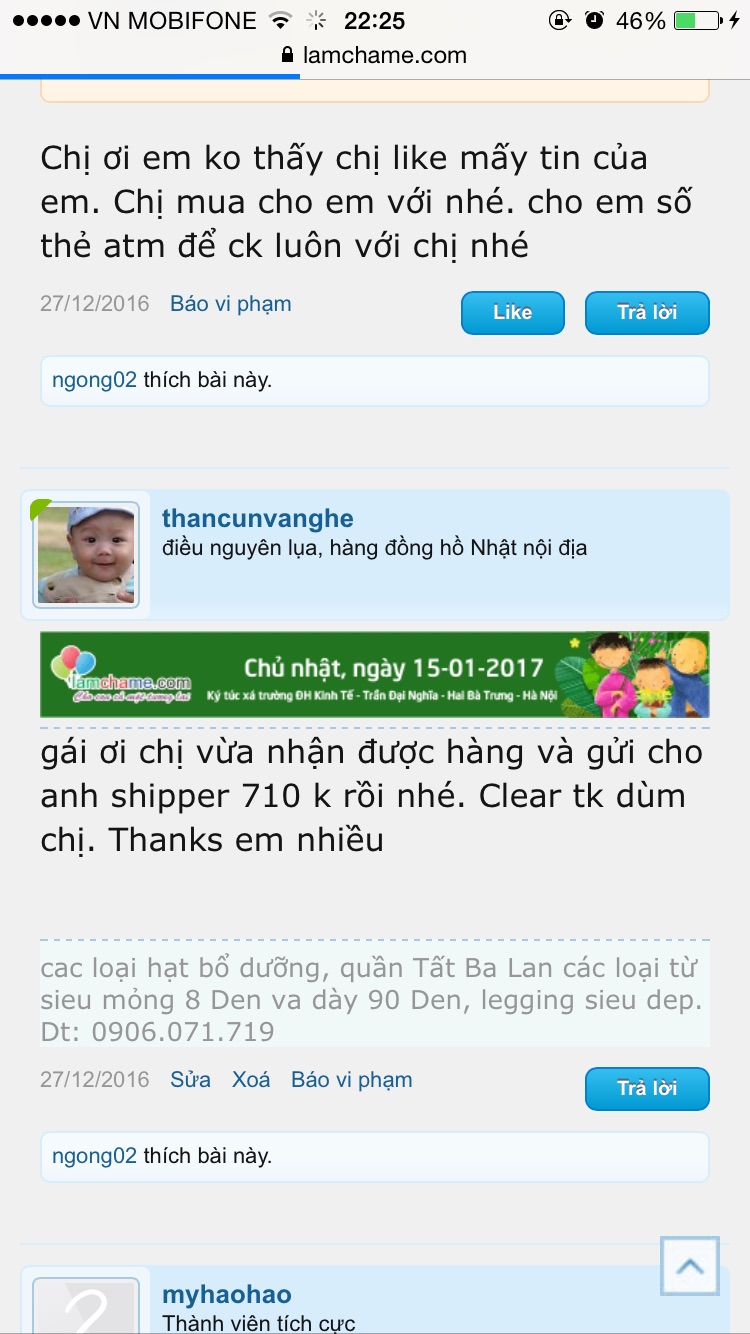The width and height of the screenshot is (750, 1334).
Task: Reply to thancunvanghe's post with Trả lời
Action: (x=647, y=1089)
